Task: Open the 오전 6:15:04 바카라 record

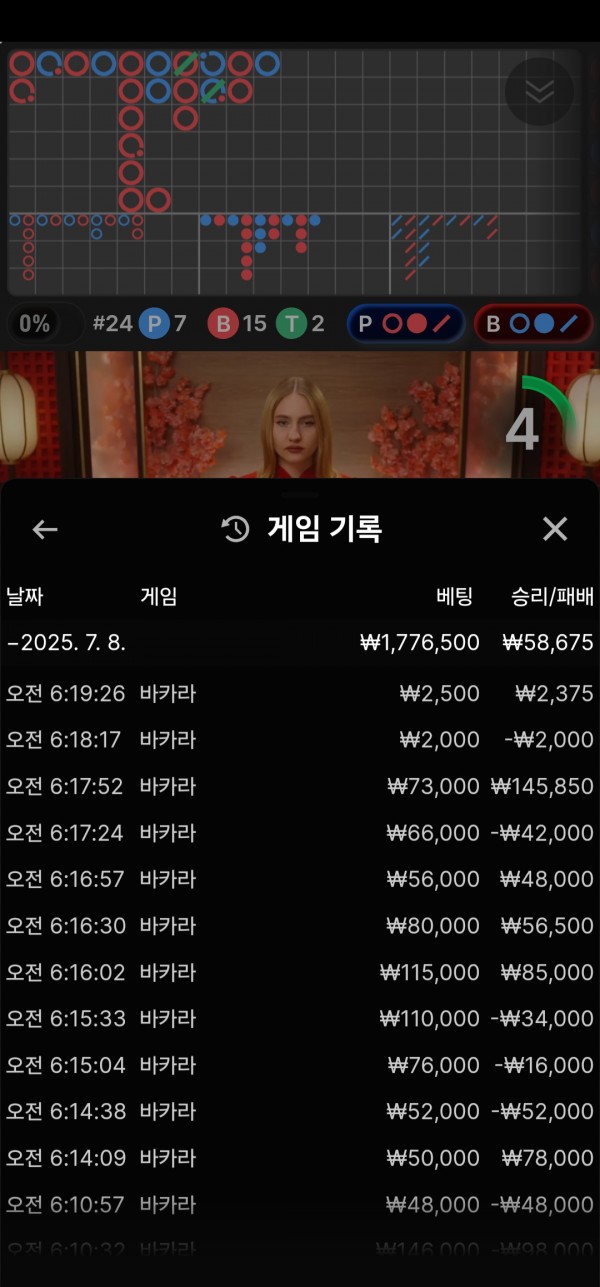Action: (300, 1065)
